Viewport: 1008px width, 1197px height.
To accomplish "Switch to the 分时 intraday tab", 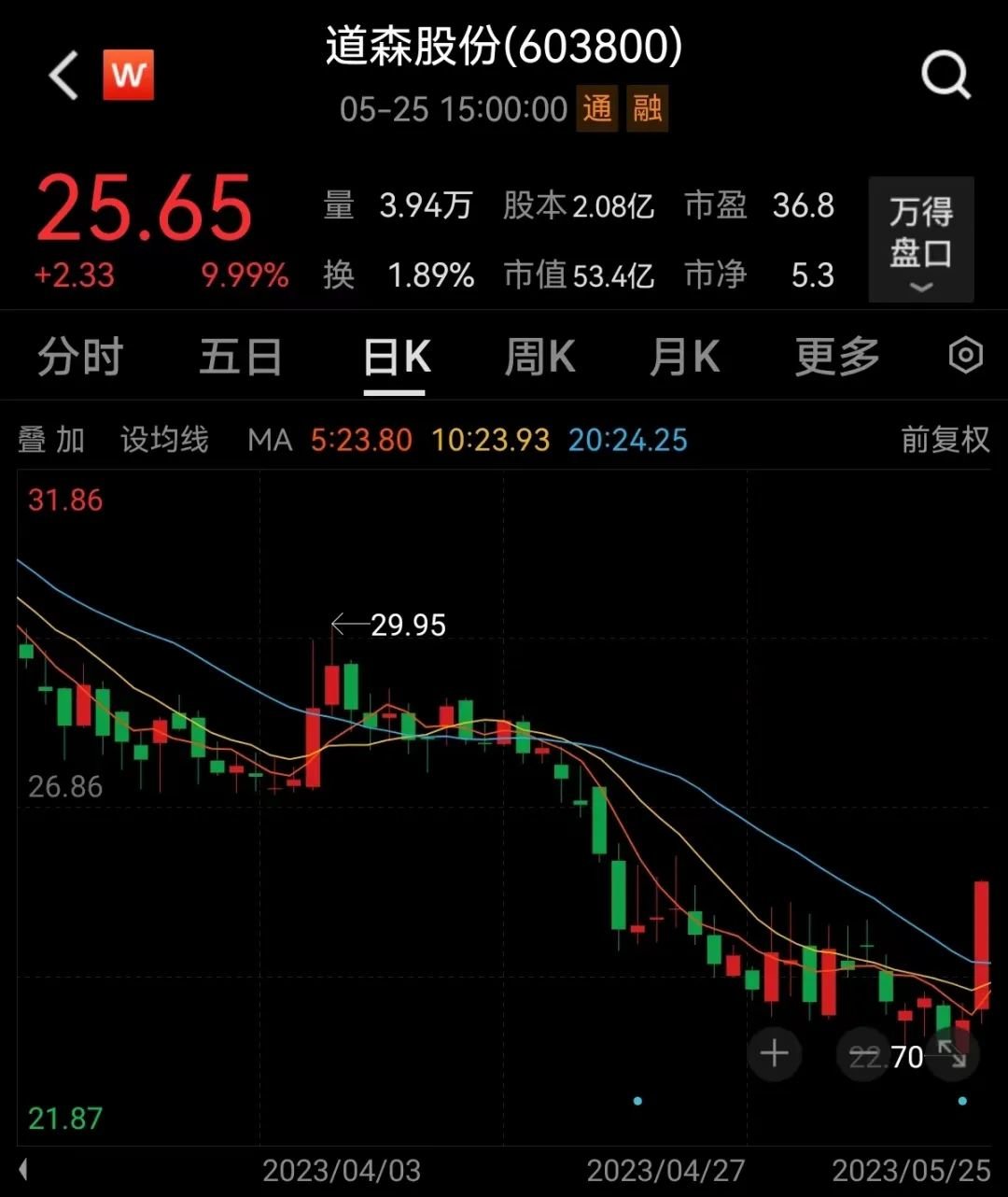I will point(79,357).
